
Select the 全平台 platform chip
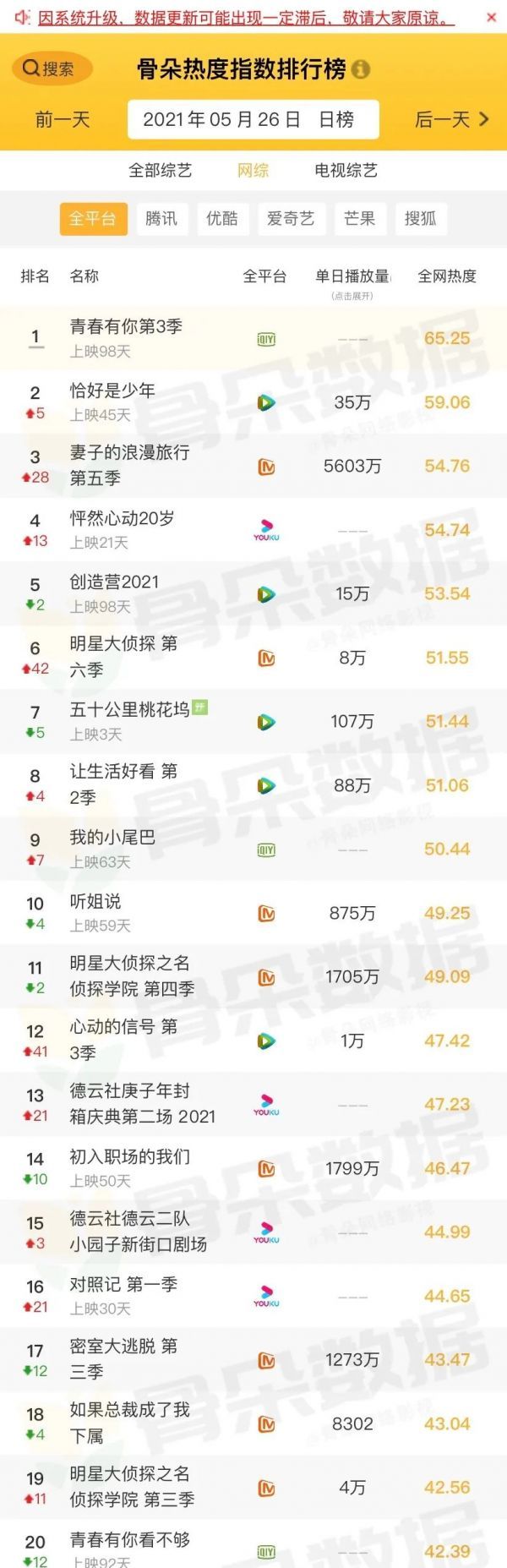[93, 219]
